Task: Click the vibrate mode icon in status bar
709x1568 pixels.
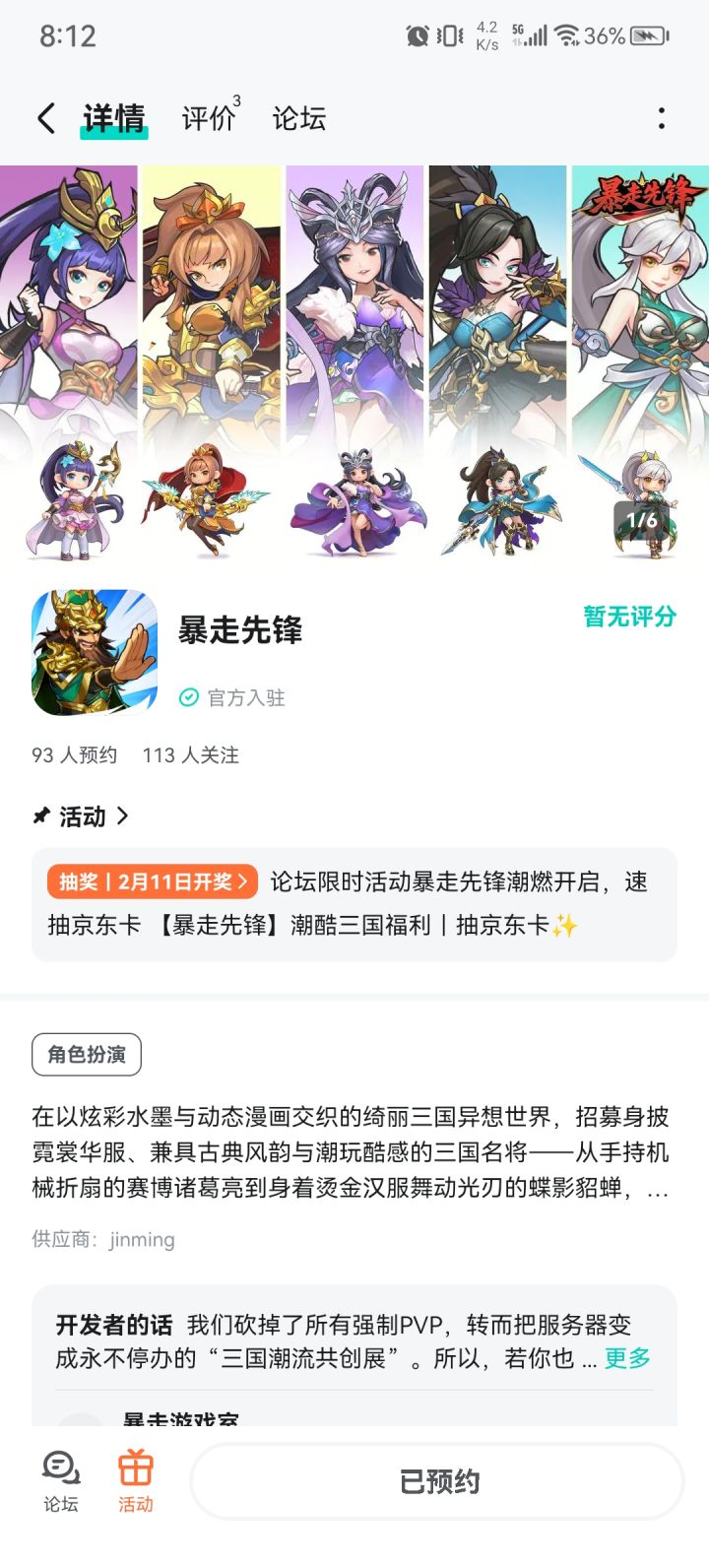Action: 451,34
